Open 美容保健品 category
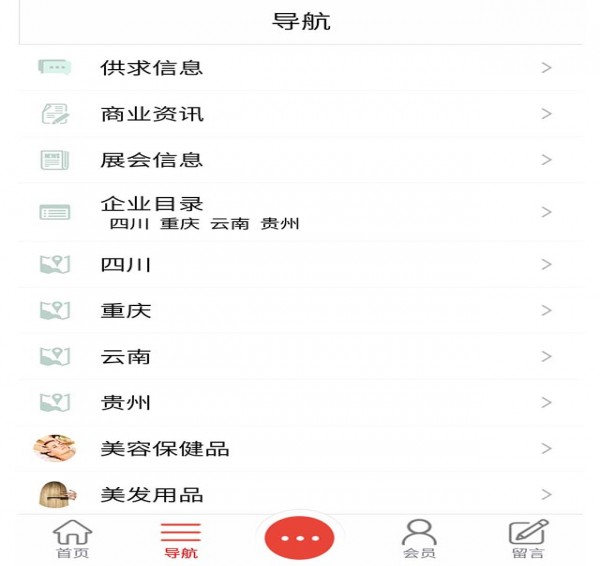600x566 pixels. tap(300, 449)
